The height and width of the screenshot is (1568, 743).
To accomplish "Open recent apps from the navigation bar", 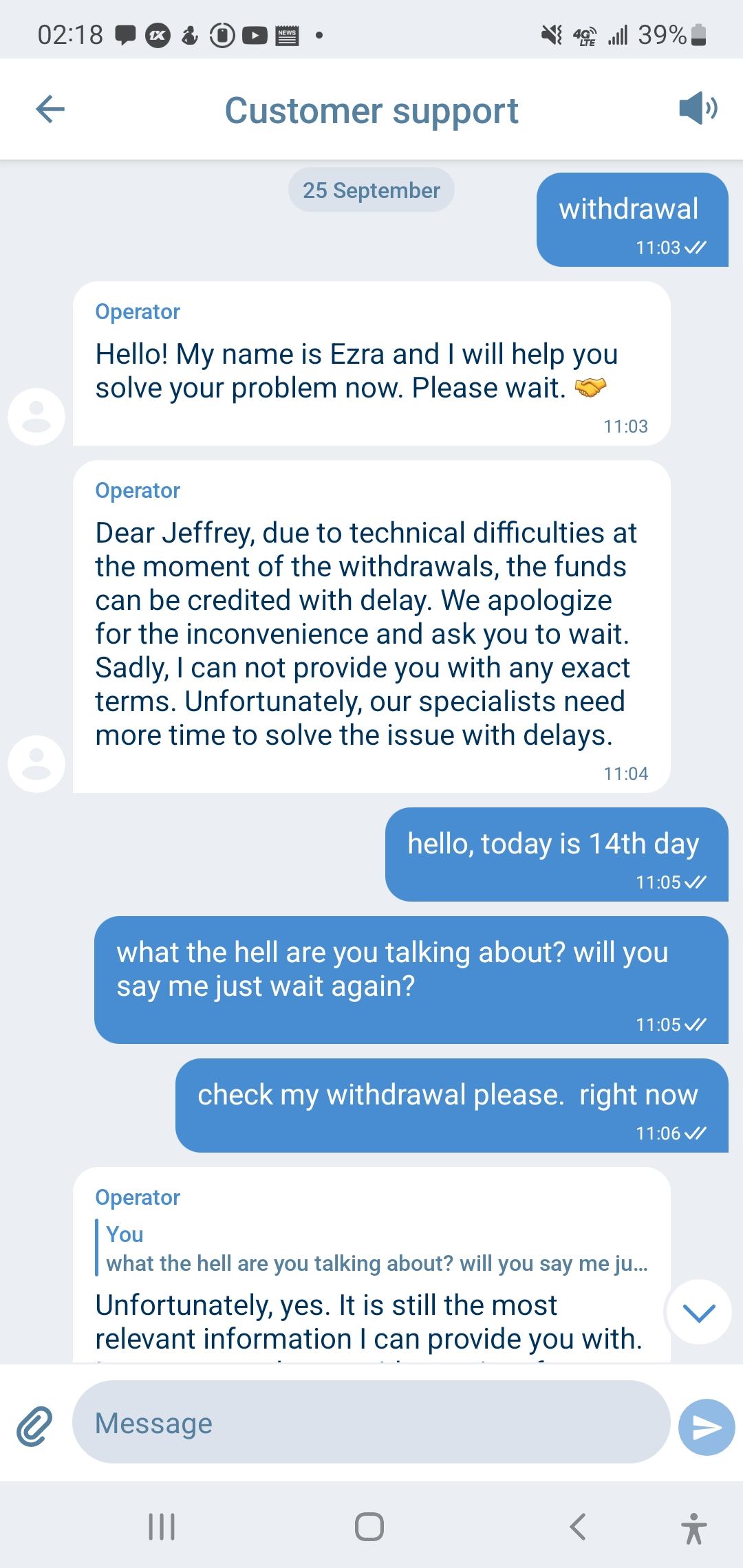I will tap(162, 1527).
